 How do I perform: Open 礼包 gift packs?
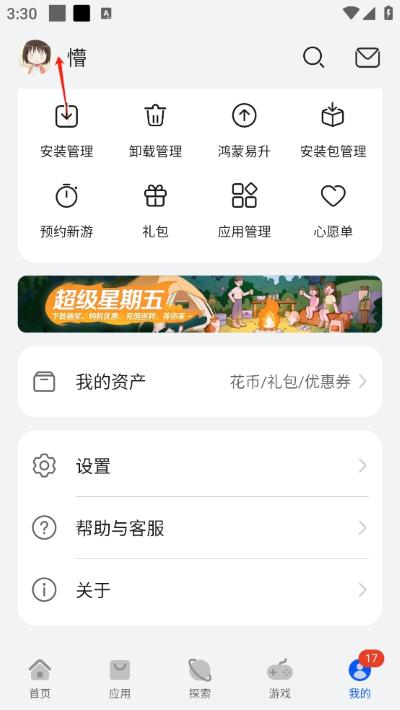(x=155, y=211)
